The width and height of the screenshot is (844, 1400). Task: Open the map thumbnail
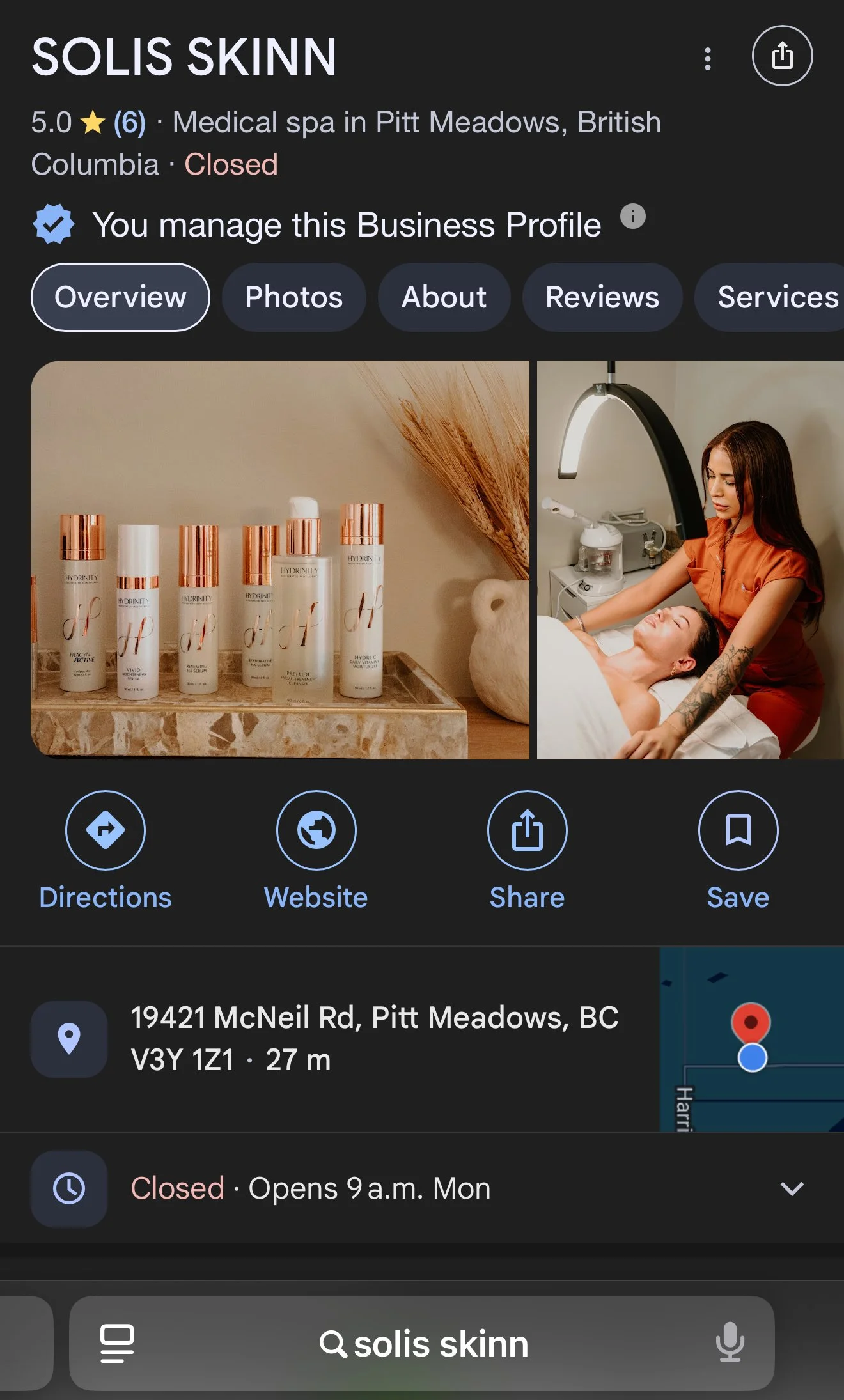tap(752, 1039)
